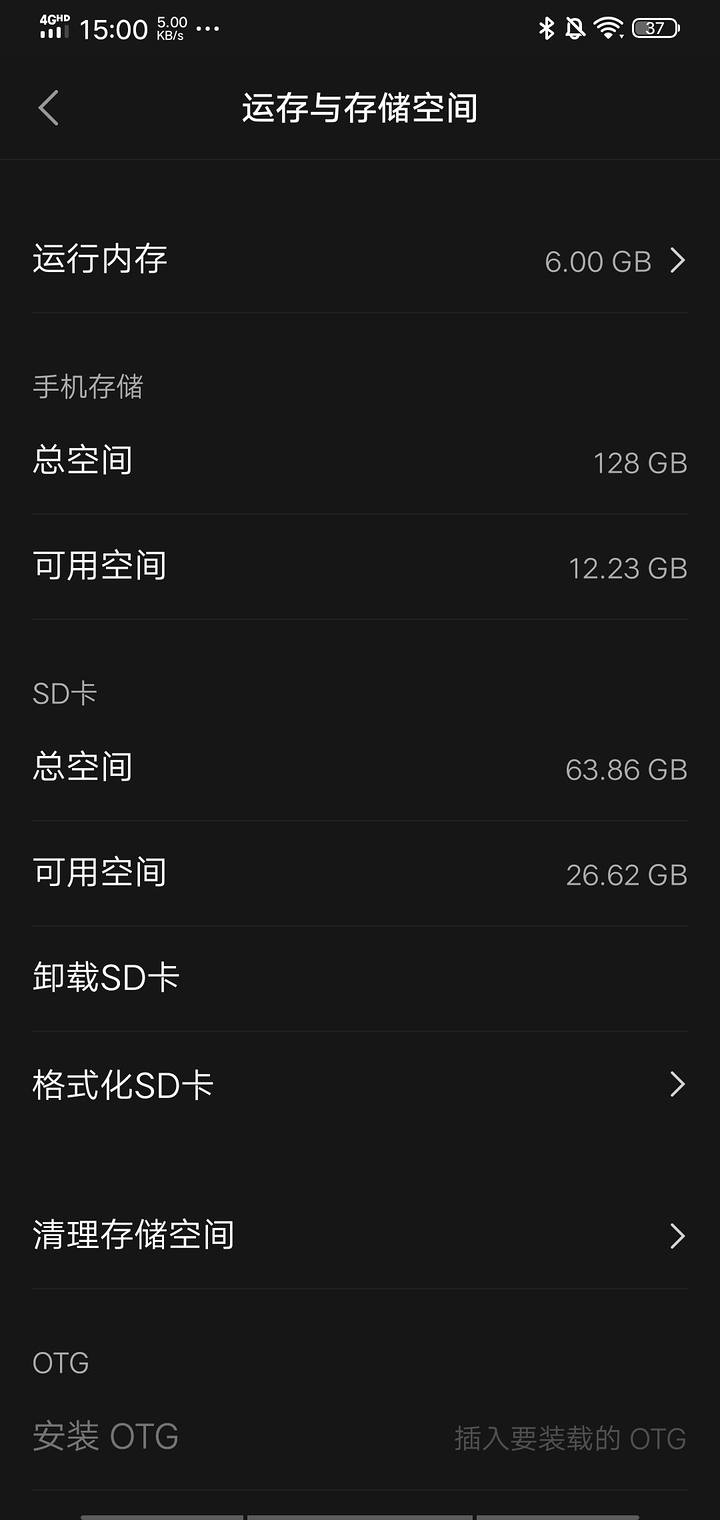Tap the ellipsis icon next to network speed
The height and width of the screenshot is (1520, 720).
tap(207, 29)
